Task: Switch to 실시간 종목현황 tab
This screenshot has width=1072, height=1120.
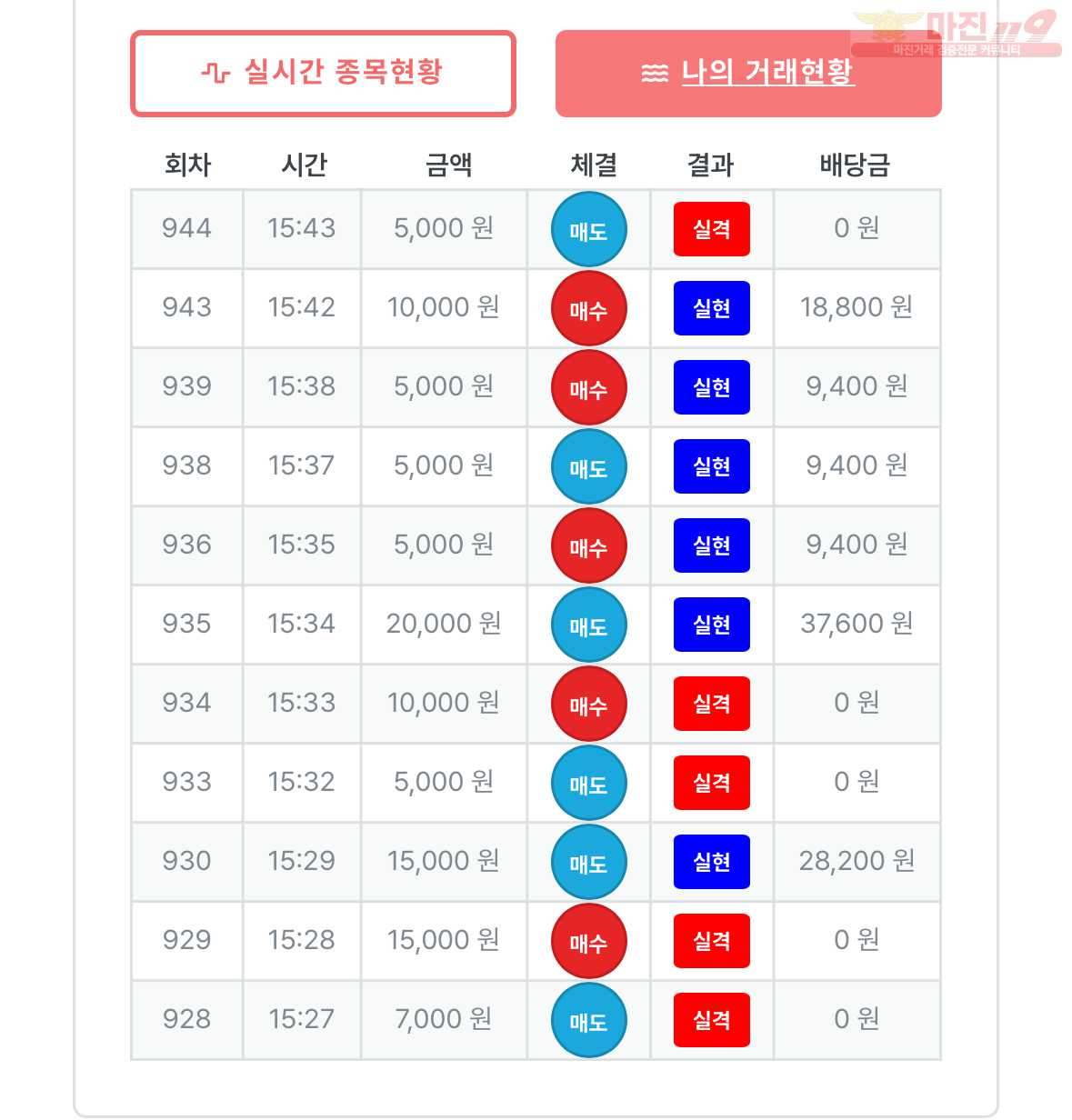Action: click(323, 73)
